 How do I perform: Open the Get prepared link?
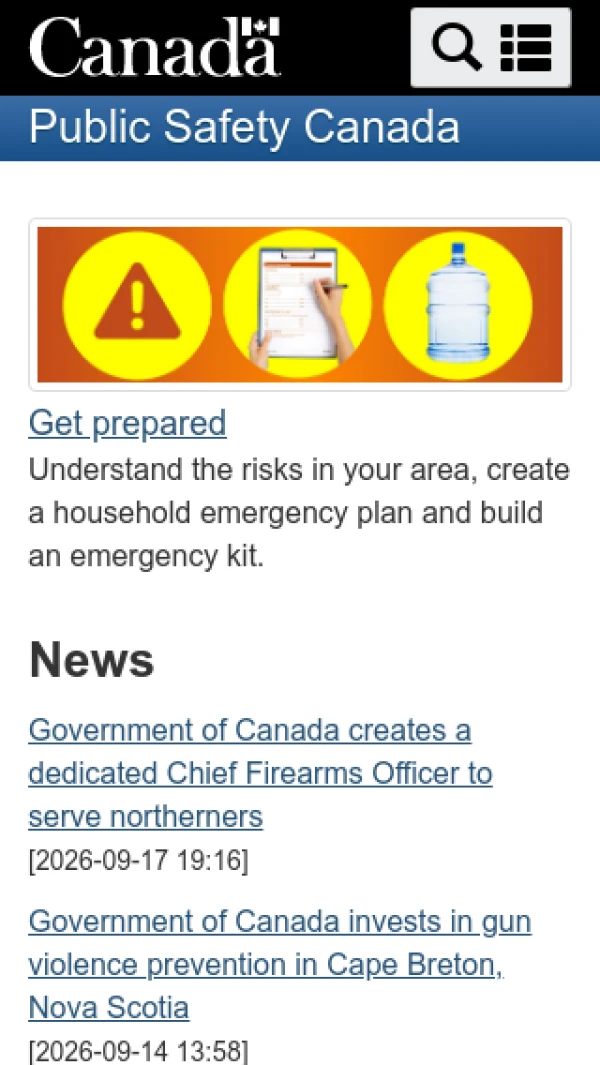(128, 423)
